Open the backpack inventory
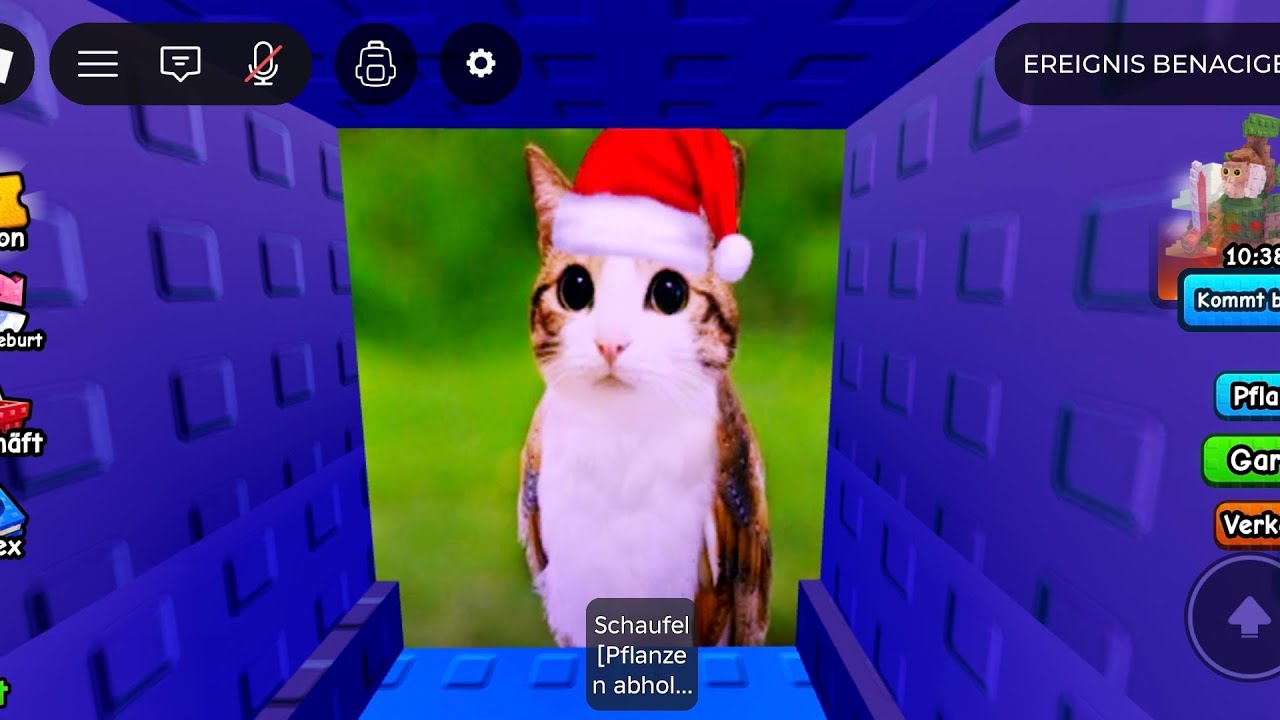1280x720 pixels. 376,64
